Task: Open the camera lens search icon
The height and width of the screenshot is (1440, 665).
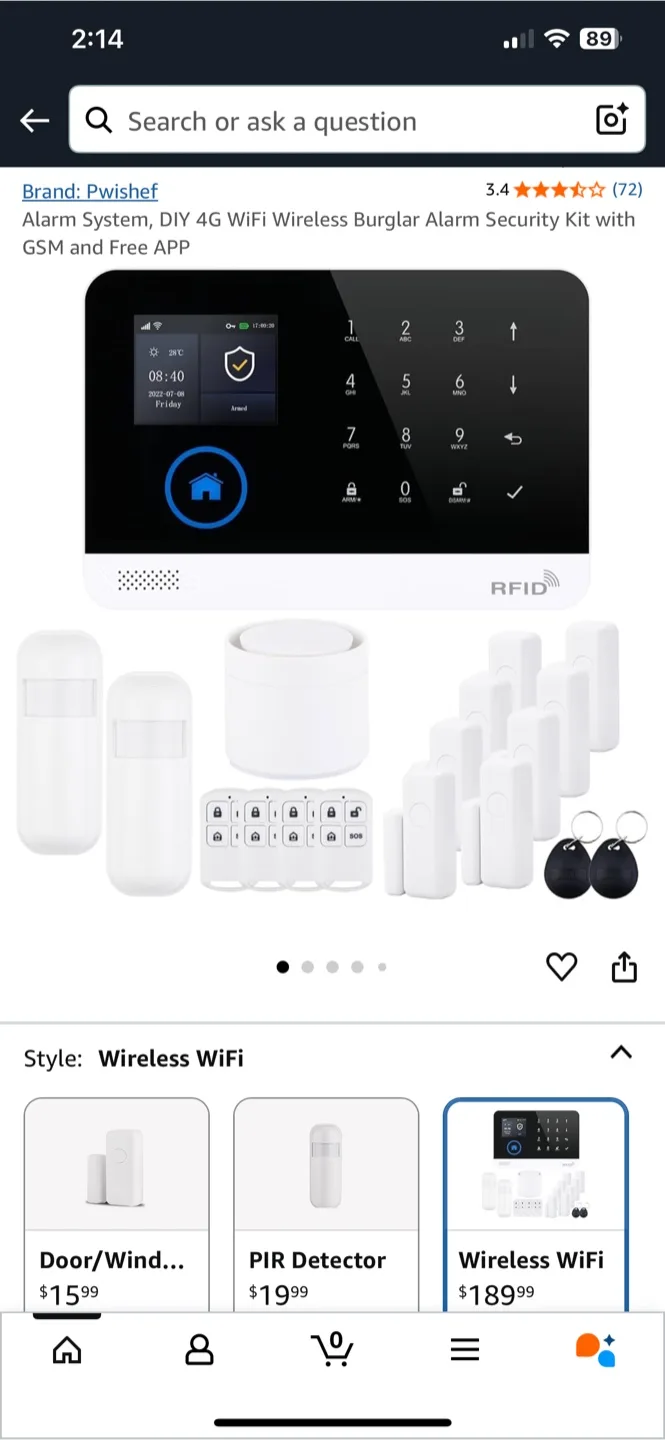Action: tap(611, 120)
